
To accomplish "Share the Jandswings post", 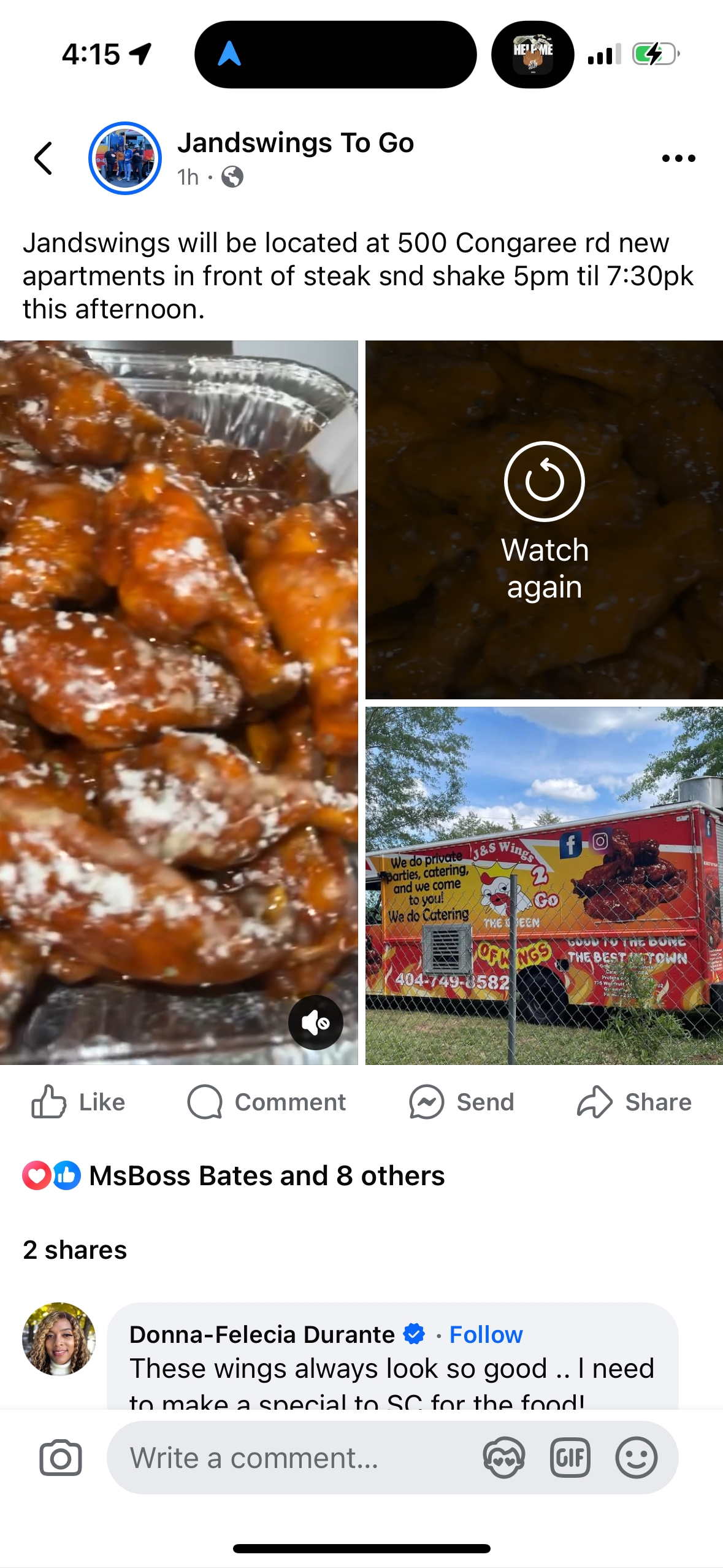I will pos(634,1102).
